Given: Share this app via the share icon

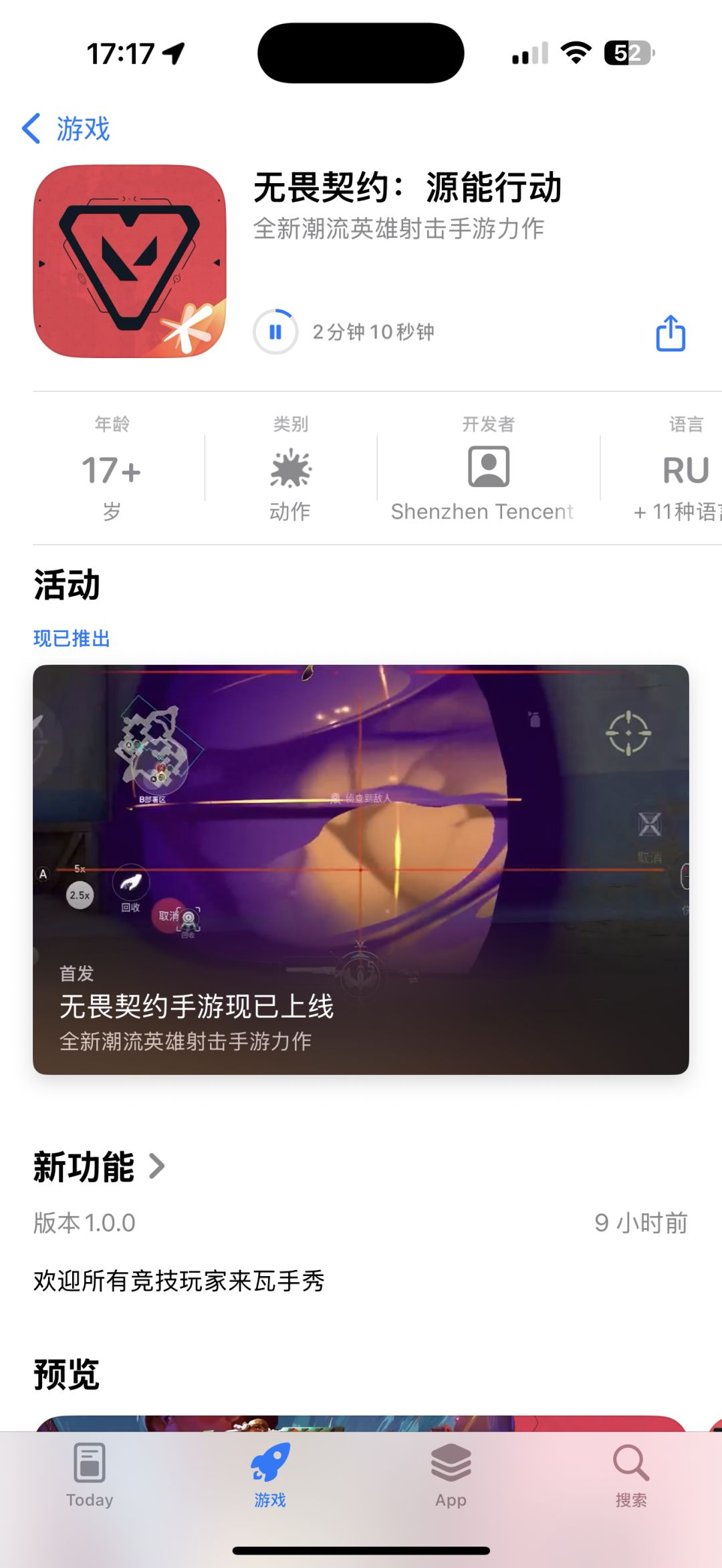Looking at the screenshot, I should click(671, 333).
